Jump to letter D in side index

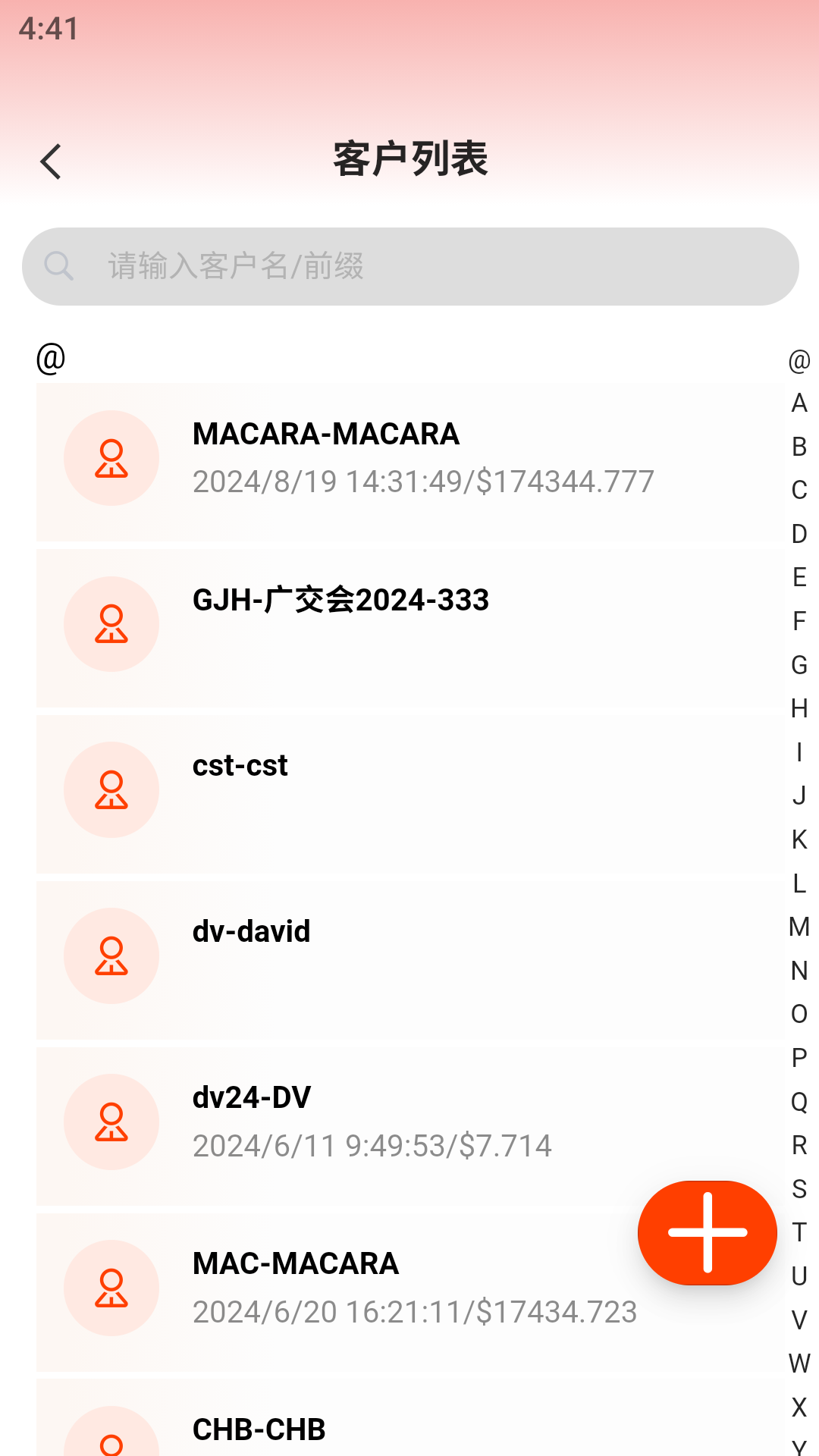point(799,534)
